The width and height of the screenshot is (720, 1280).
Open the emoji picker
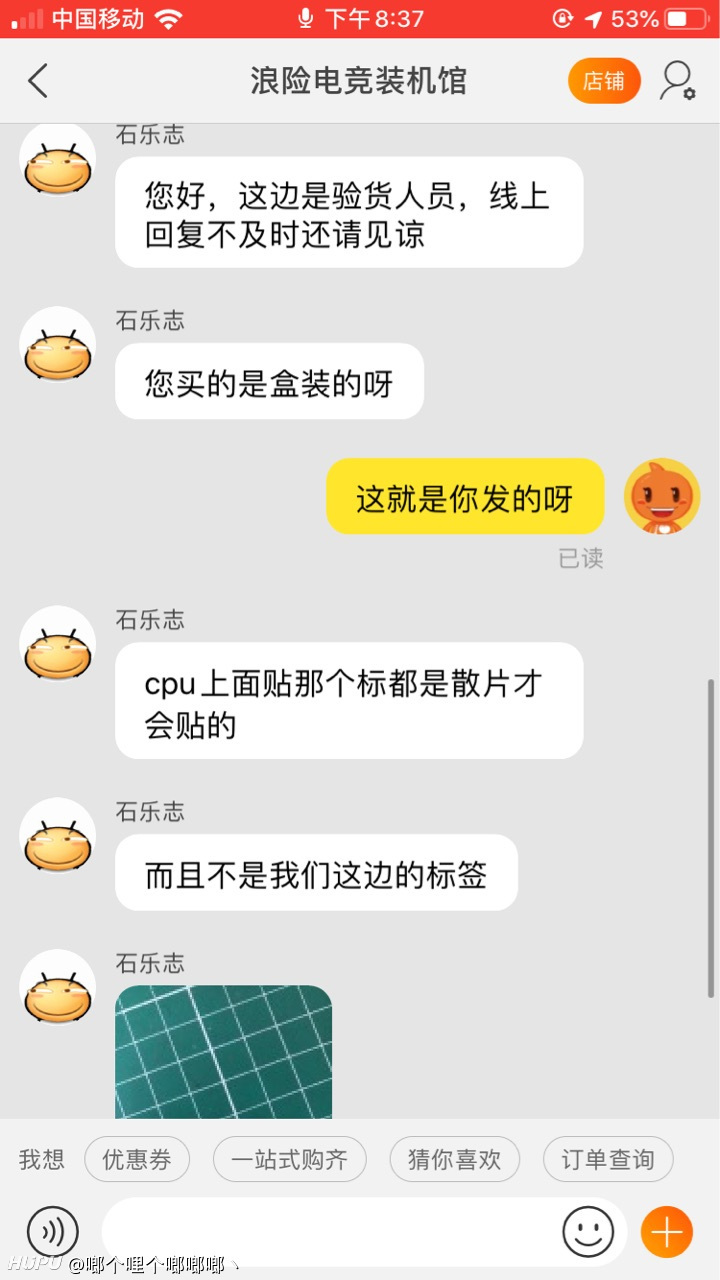(x=588, y=1232)
